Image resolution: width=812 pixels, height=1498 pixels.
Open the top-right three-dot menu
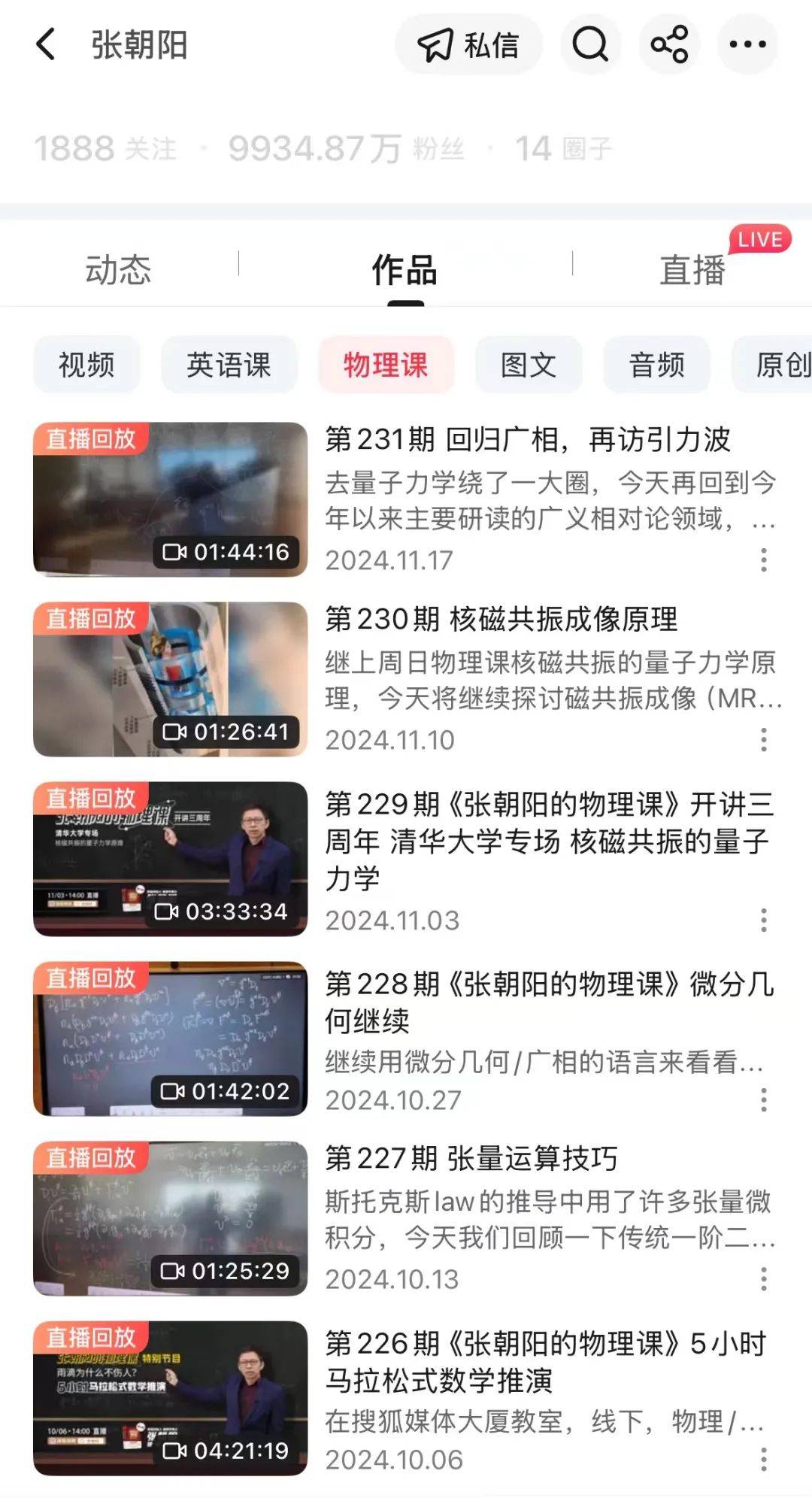pyautogui.click(x=747, y=44)
